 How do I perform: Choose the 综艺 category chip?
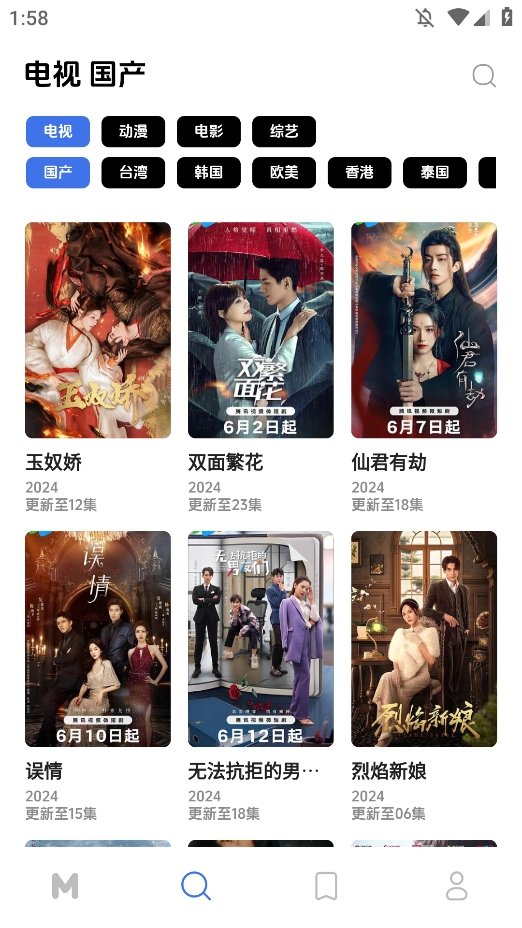coord(284,131)
